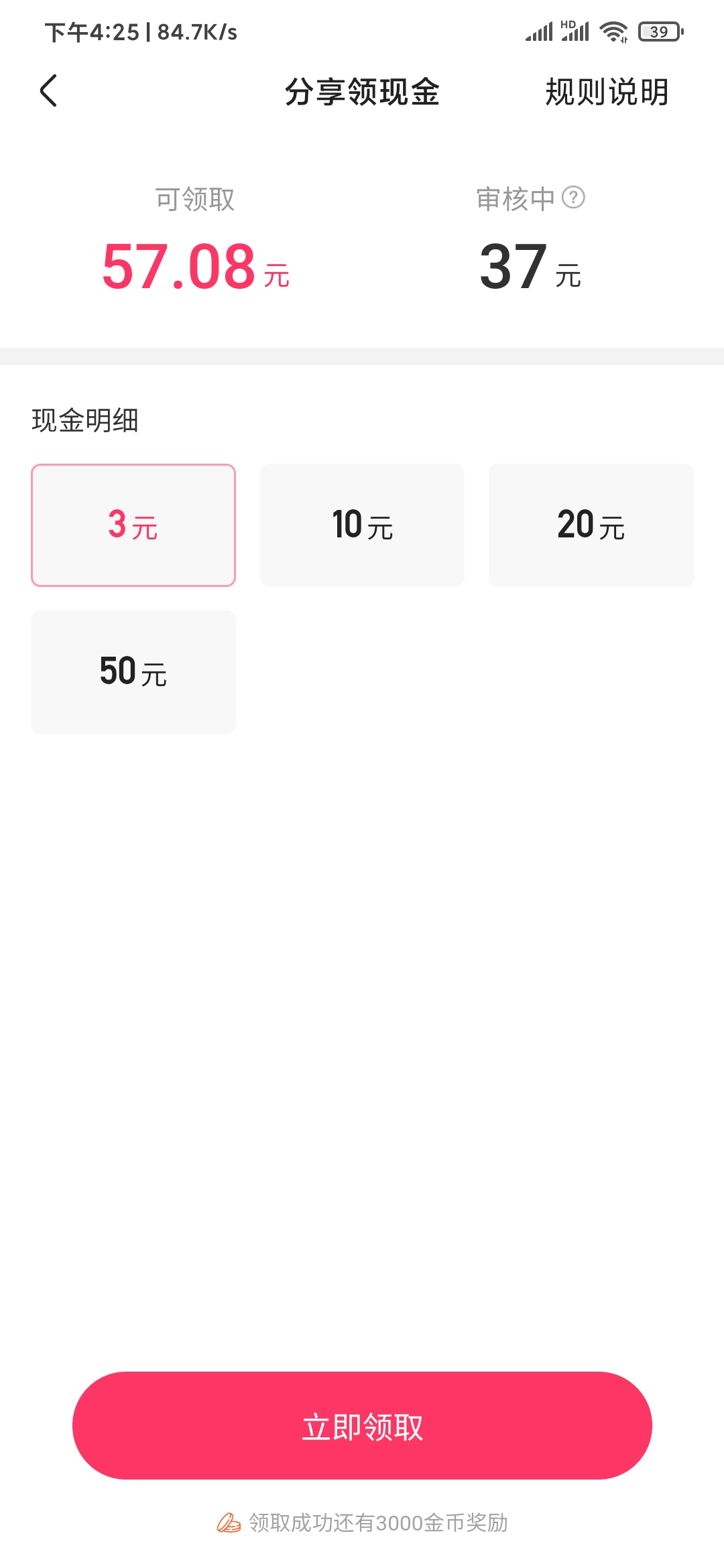The height and width of the screenshot is (1568, 724).
Task: Tap the cellular signal icon
Action: tap(538, 31)
